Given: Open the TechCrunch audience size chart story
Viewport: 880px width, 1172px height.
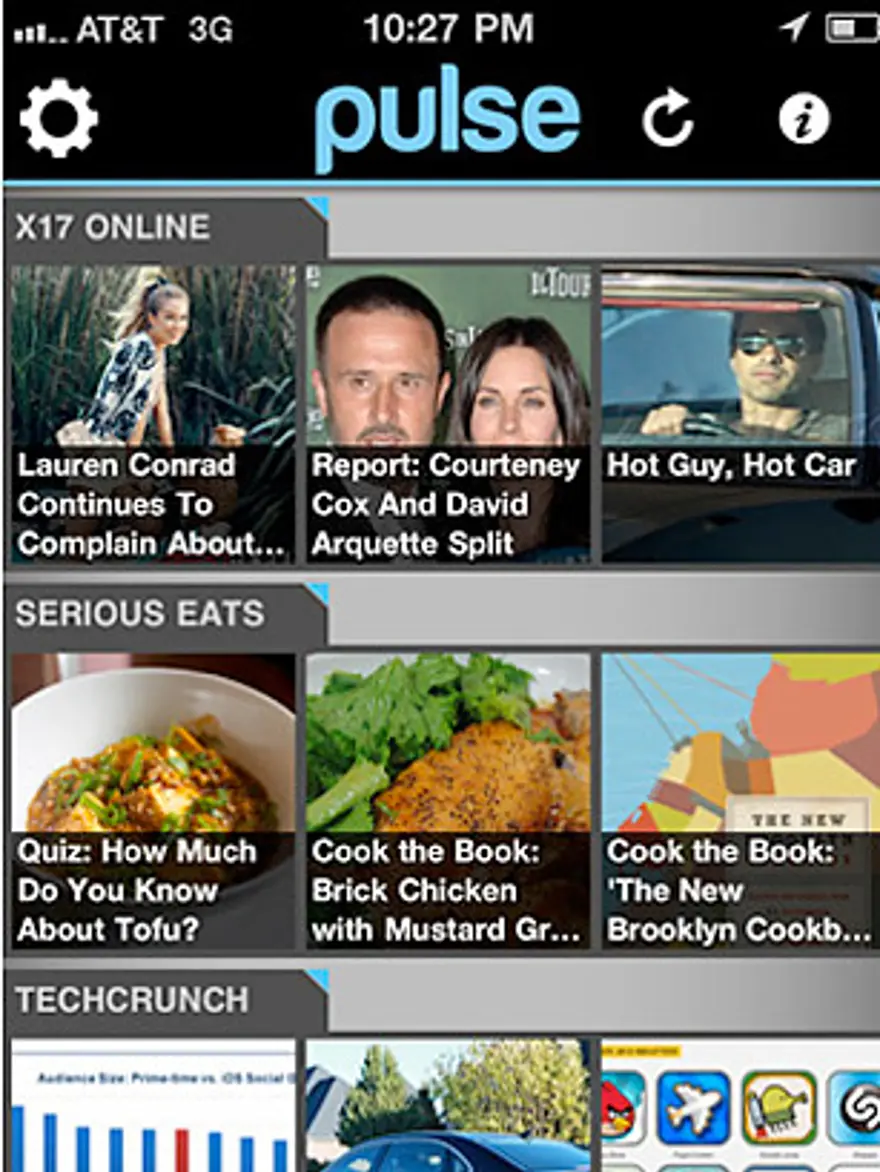Looking at the screenshot, I should pyautogui.click(x=153, y=1105).
